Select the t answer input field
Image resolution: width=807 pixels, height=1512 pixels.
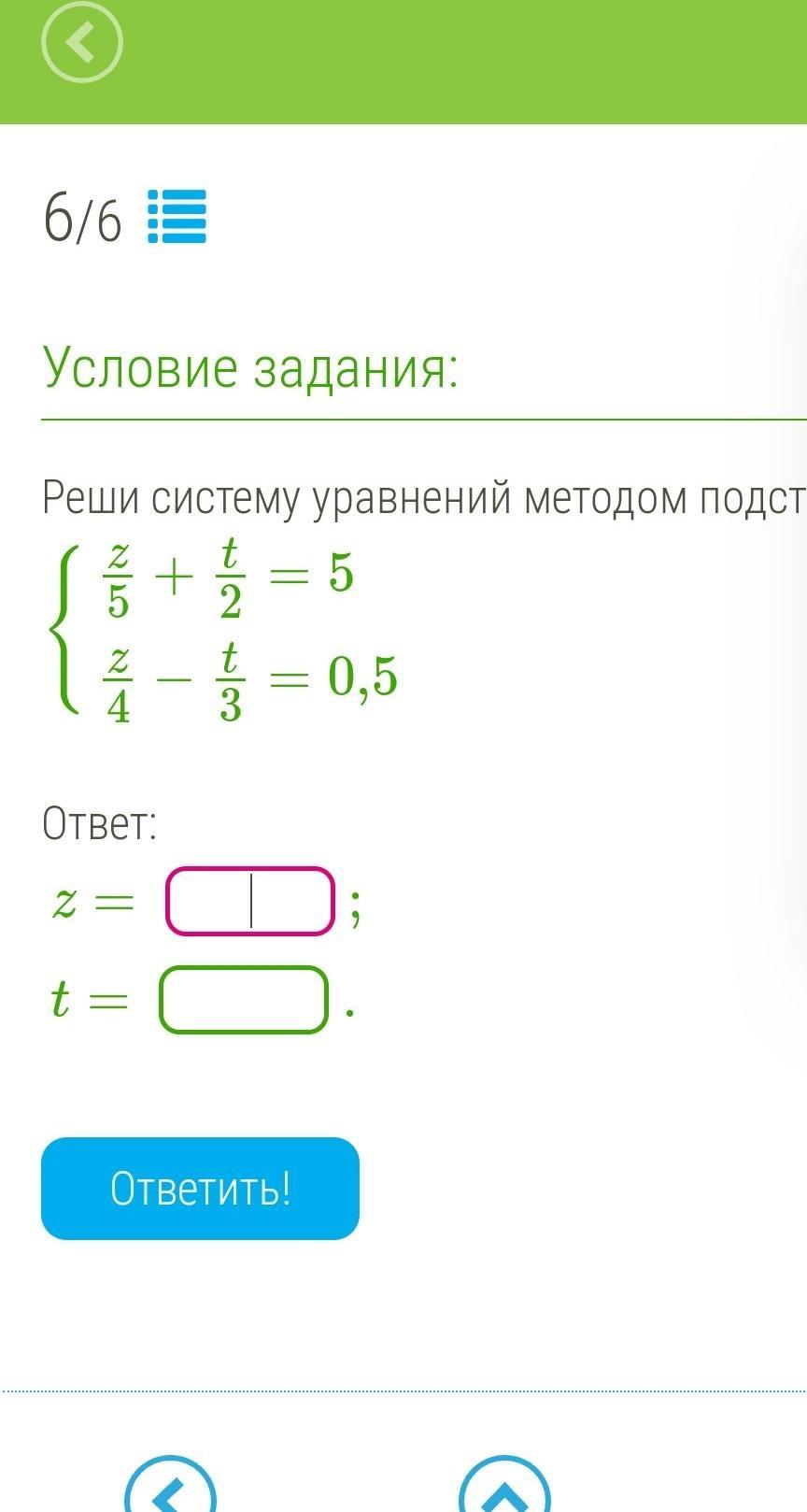click(245, 1000)
